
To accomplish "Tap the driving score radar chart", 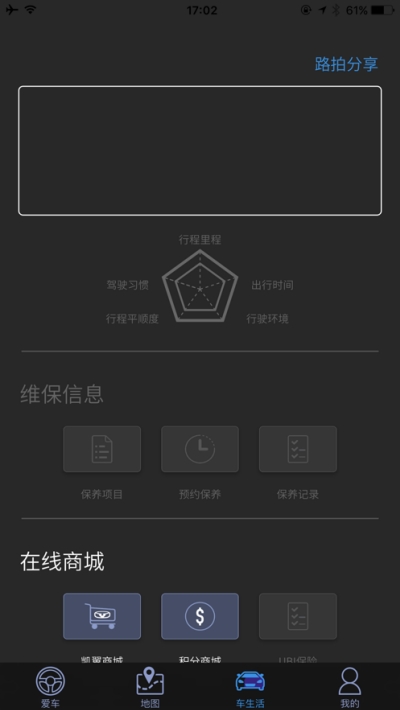I will (x=200, y=286).
